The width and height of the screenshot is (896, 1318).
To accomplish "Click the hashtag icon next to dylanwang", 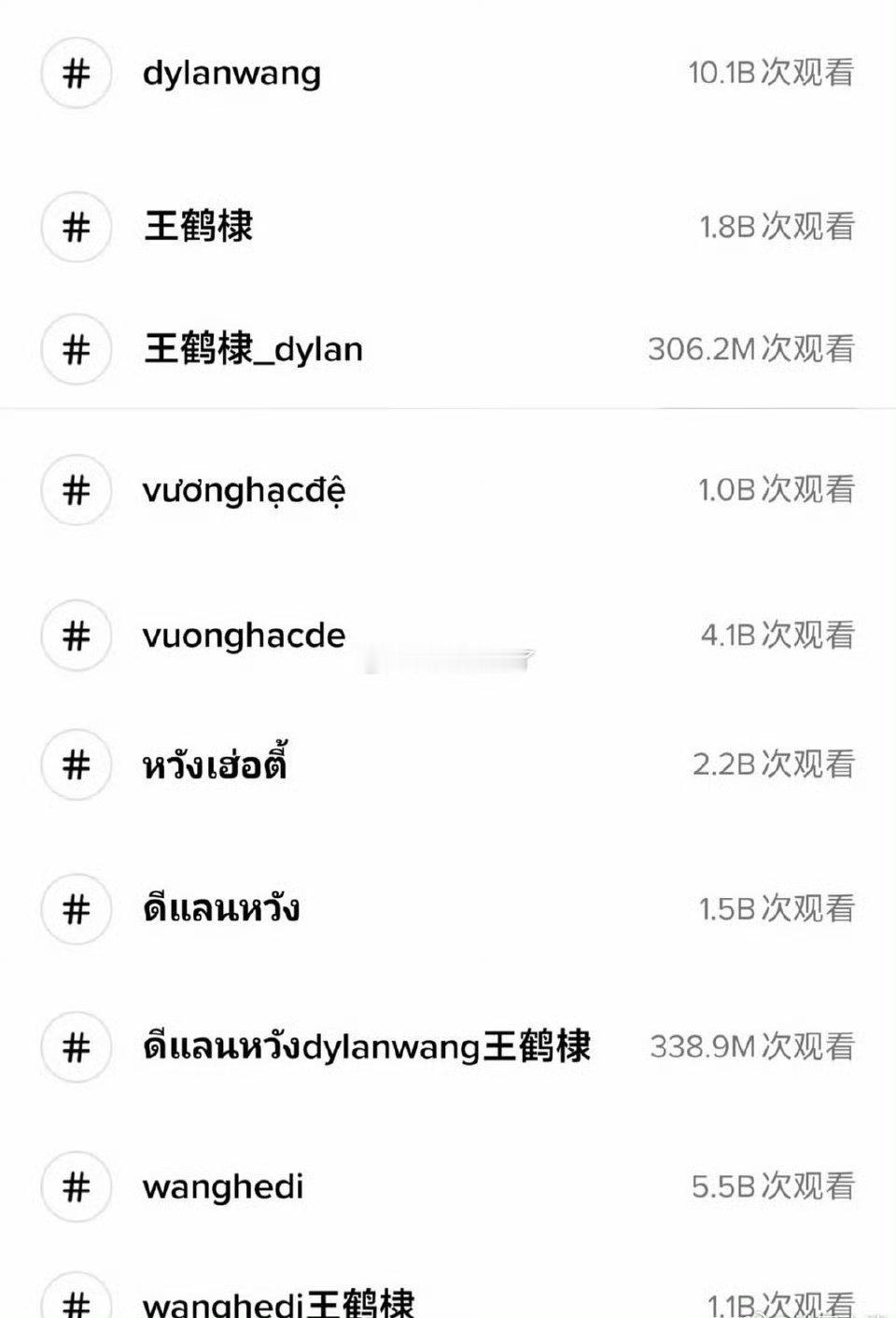I will (76, 74).
